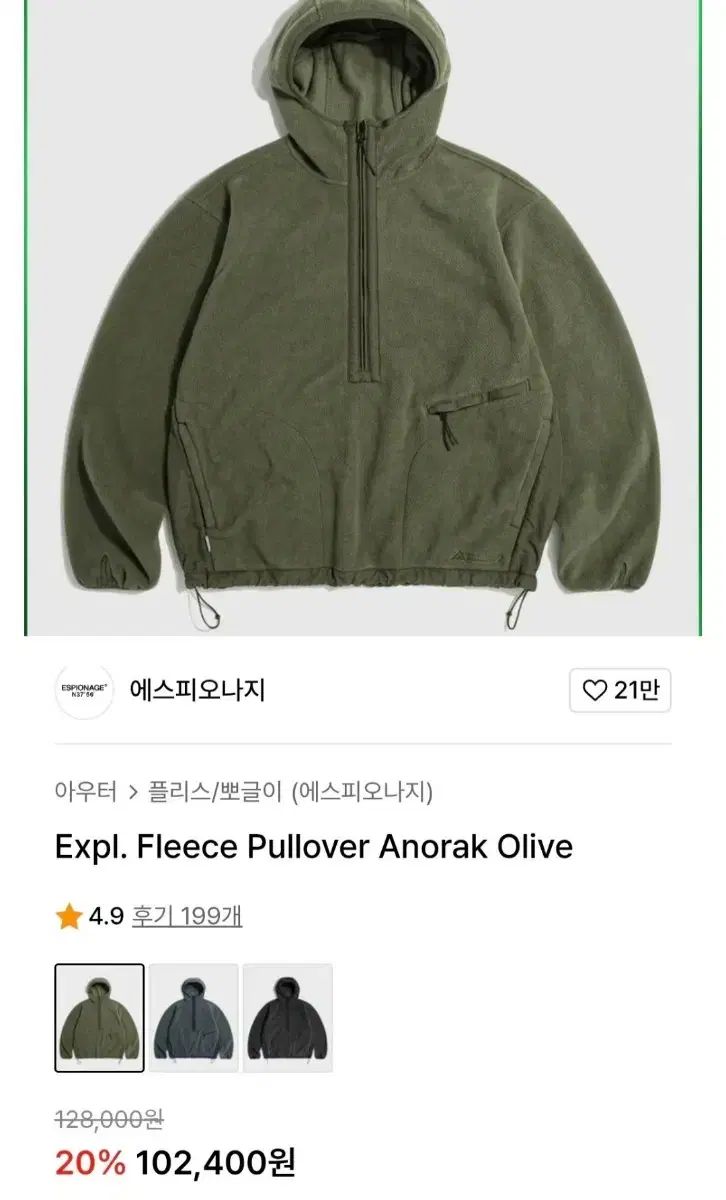Like the product with the 21만 heart button
Viewport: 726px width, 1200px height.
(620, 691)
